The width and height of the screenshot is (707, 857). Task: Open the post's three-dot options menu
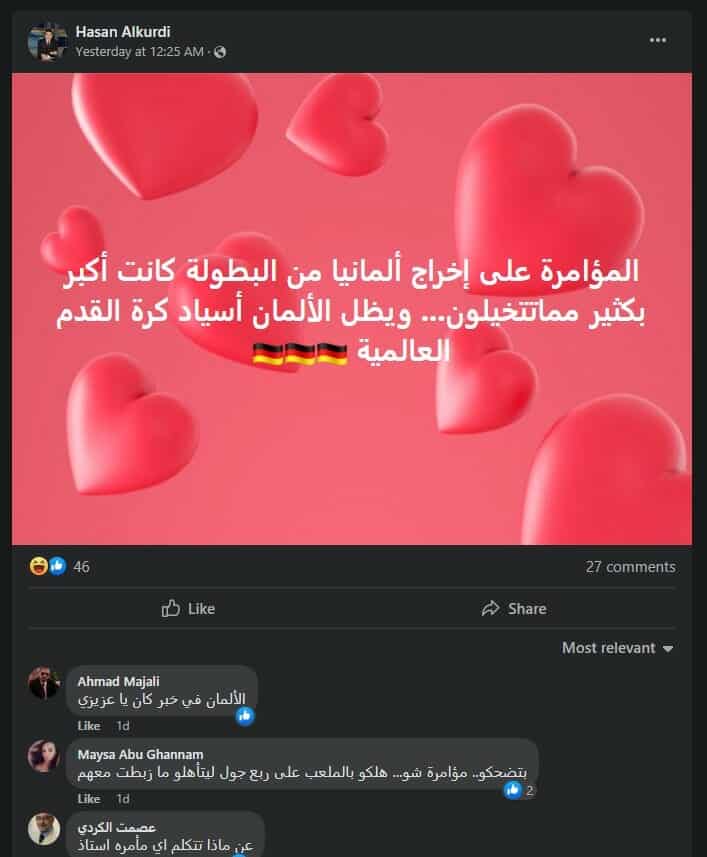click(657, 40)
